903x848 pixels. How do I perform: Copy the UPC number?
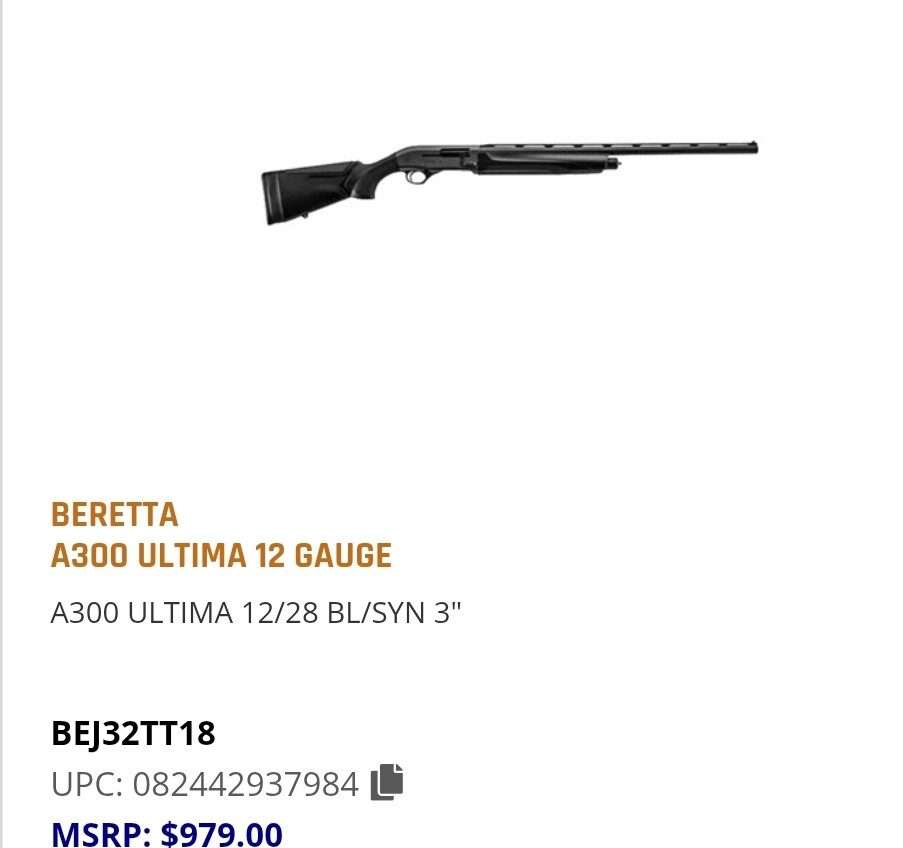387,782
